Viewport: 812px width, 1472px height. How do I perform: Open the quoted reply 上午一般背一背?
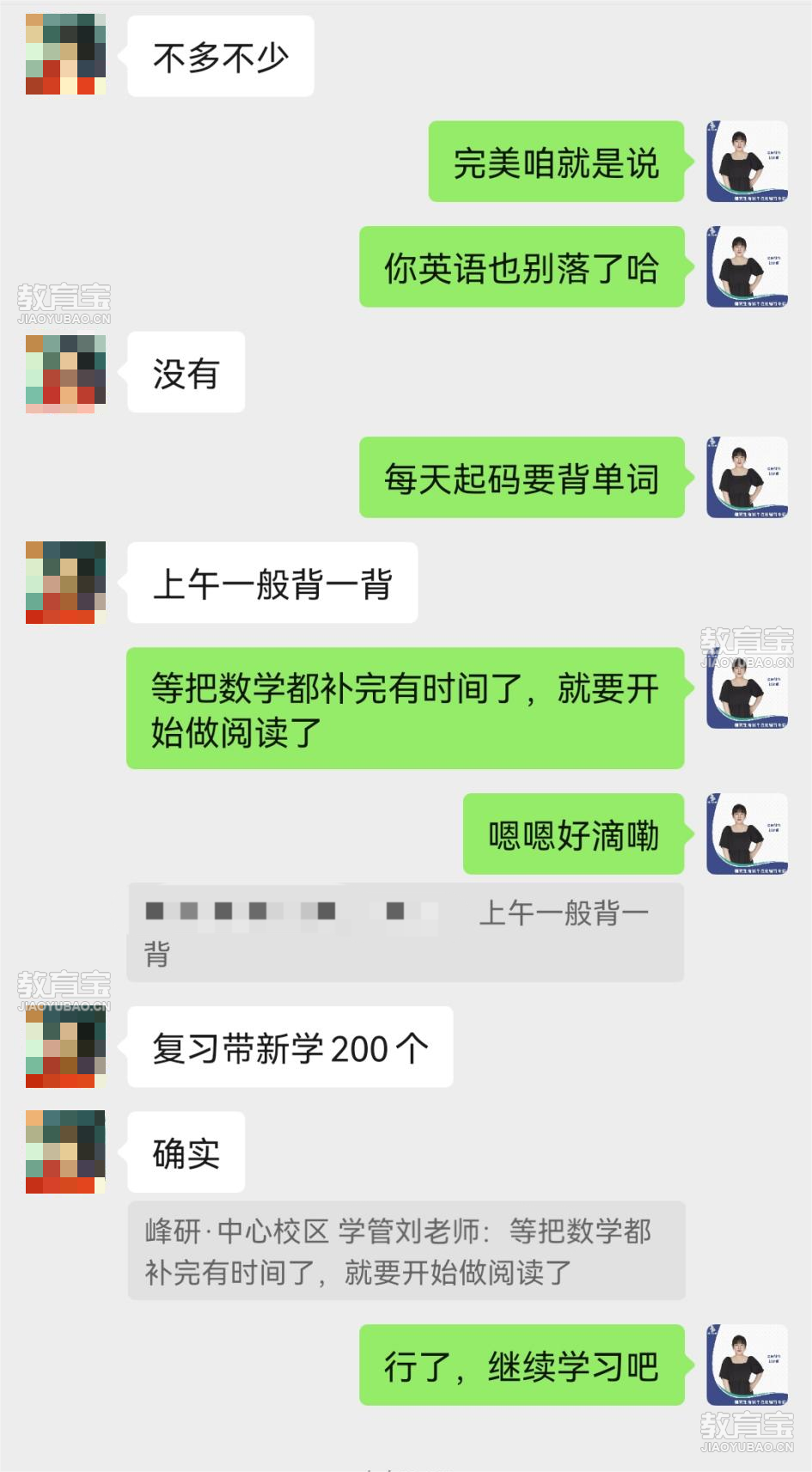coord(405,932)
